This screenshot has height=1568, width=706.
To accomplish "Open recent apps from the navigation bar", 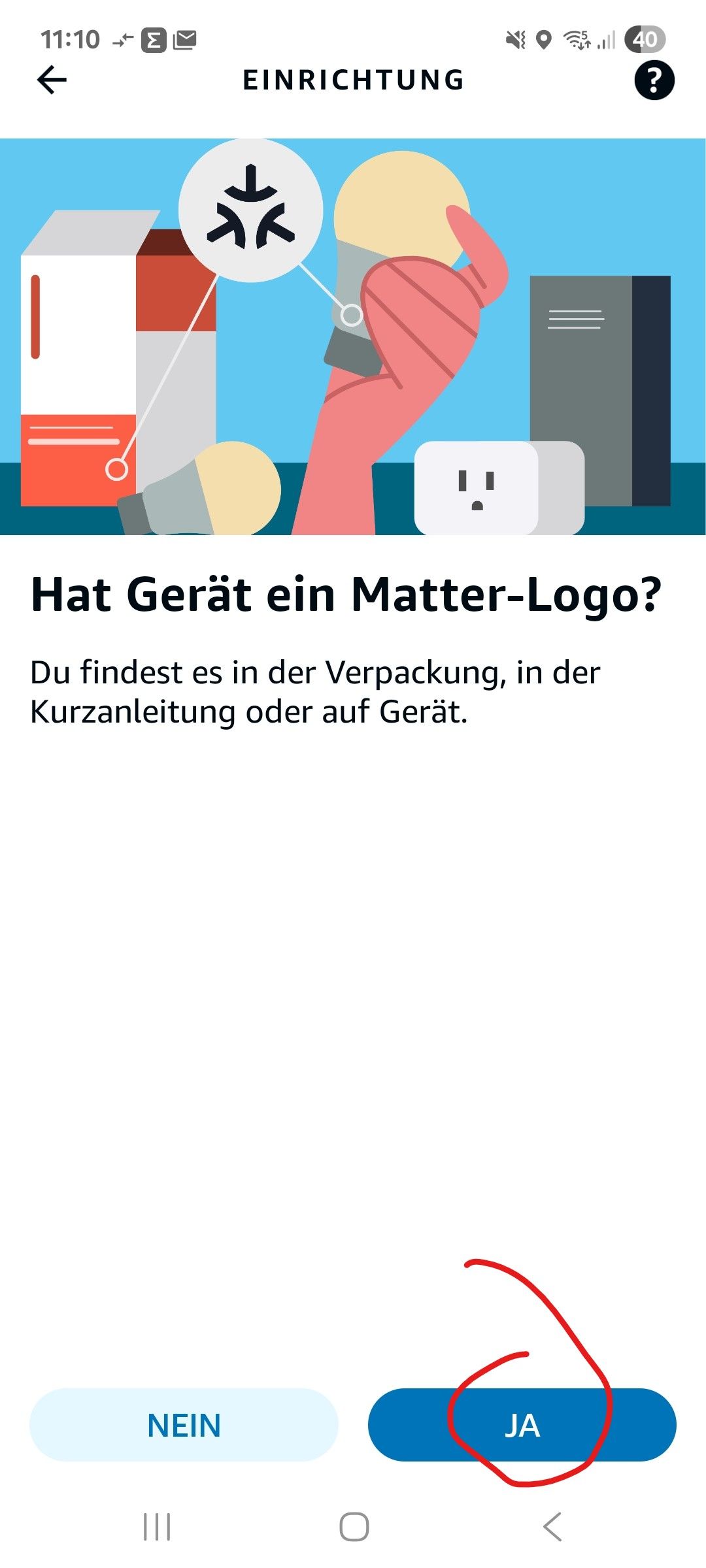I will (x=157, y=1527).
